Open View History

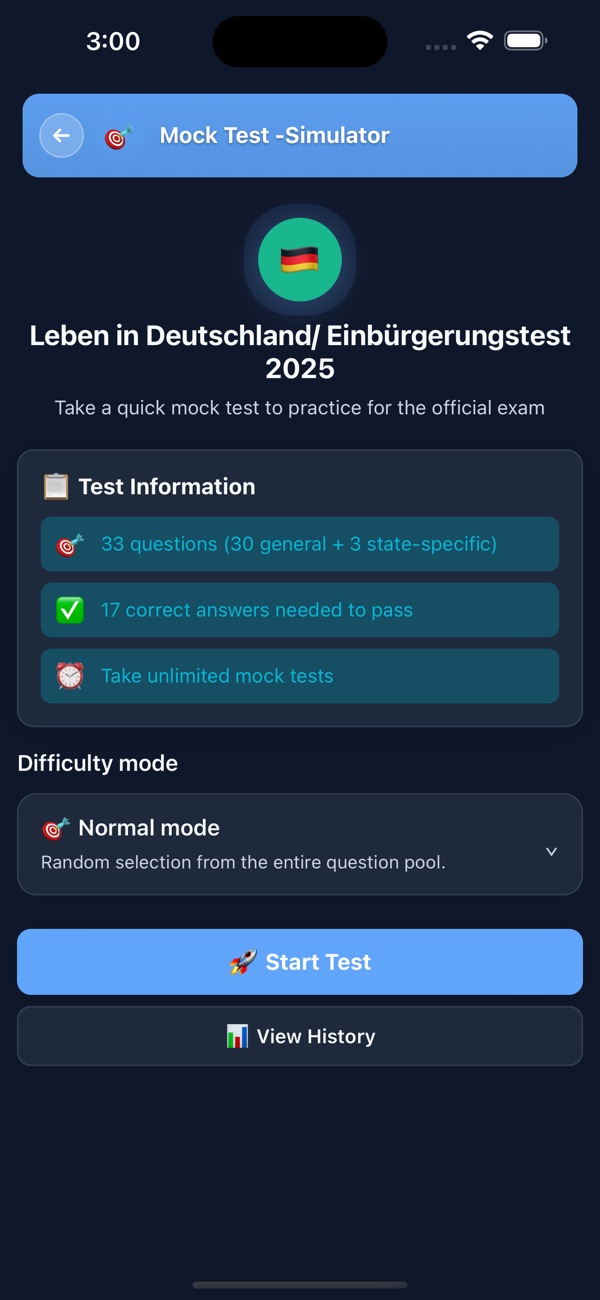[300, 1036]
